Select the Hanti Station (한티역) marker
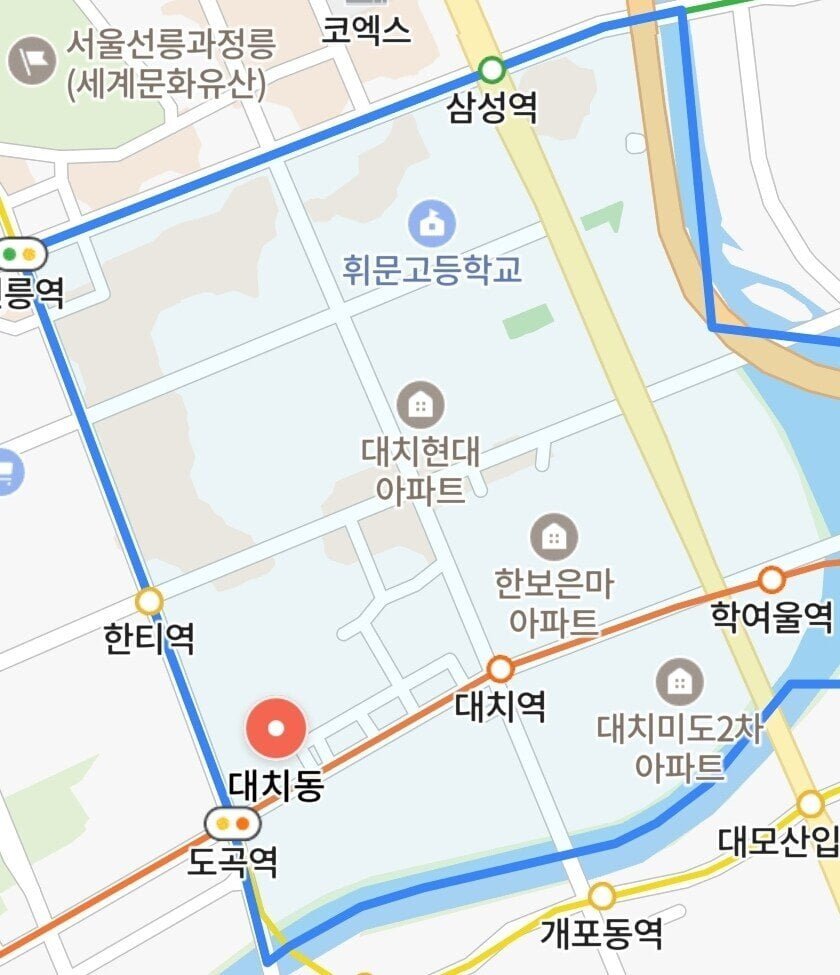The width and height of the screenshot is (840, 975). click(x=150, y=601)
